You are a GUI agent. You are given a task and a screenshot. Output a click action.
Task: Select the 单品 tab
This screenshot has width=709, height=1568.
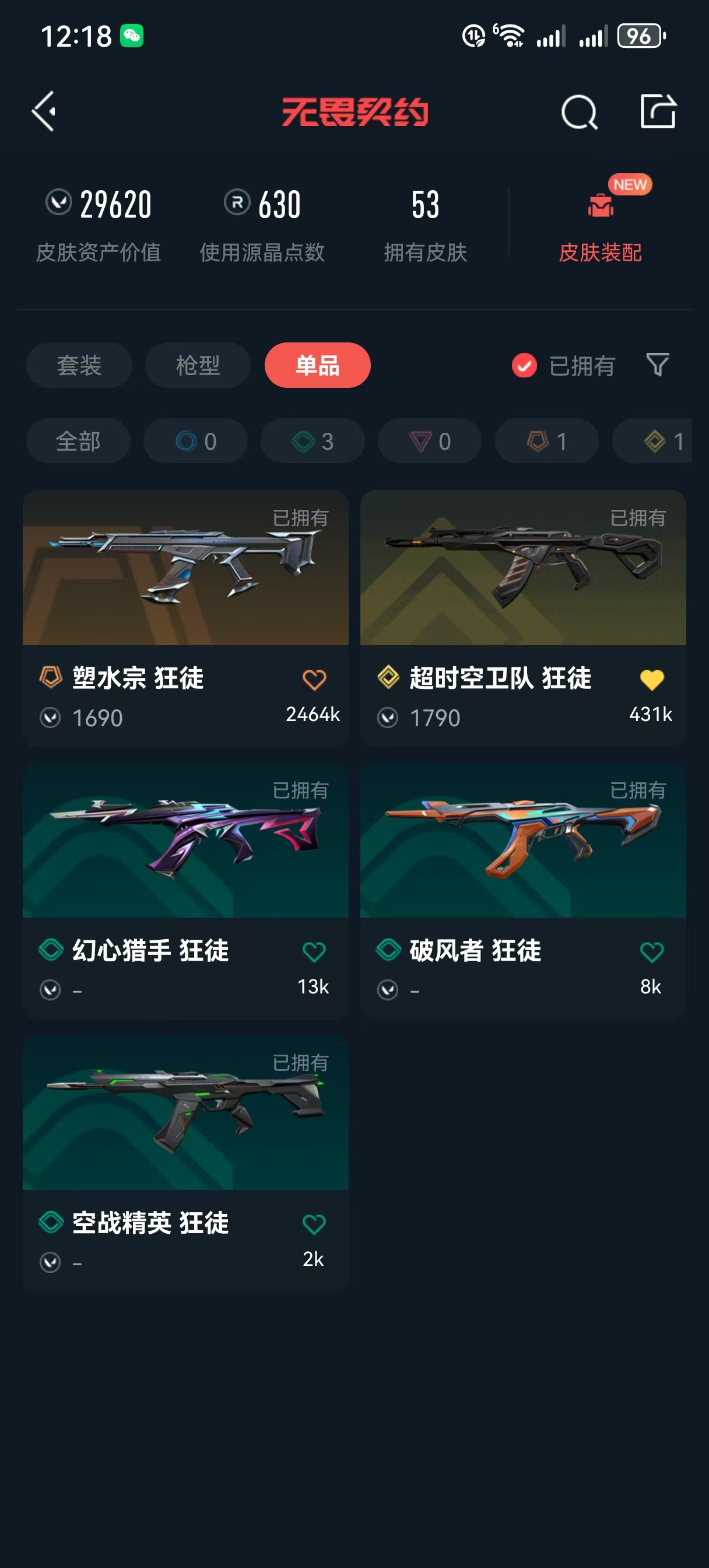pyautogui.click(x=317, y=365)
